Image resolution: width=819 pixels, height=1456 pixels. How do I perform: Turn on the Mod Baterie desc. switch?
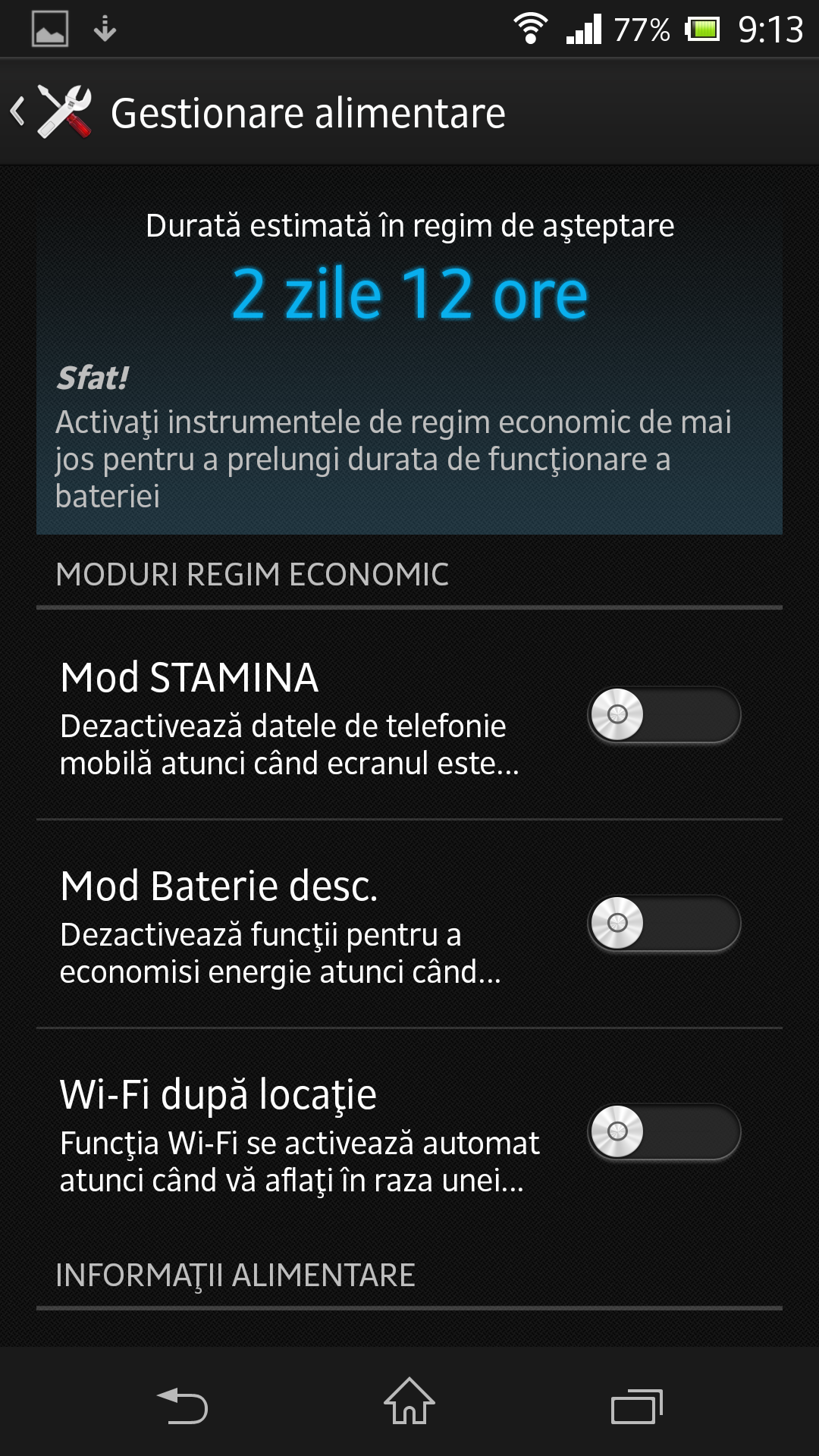[x=664, y=924]
